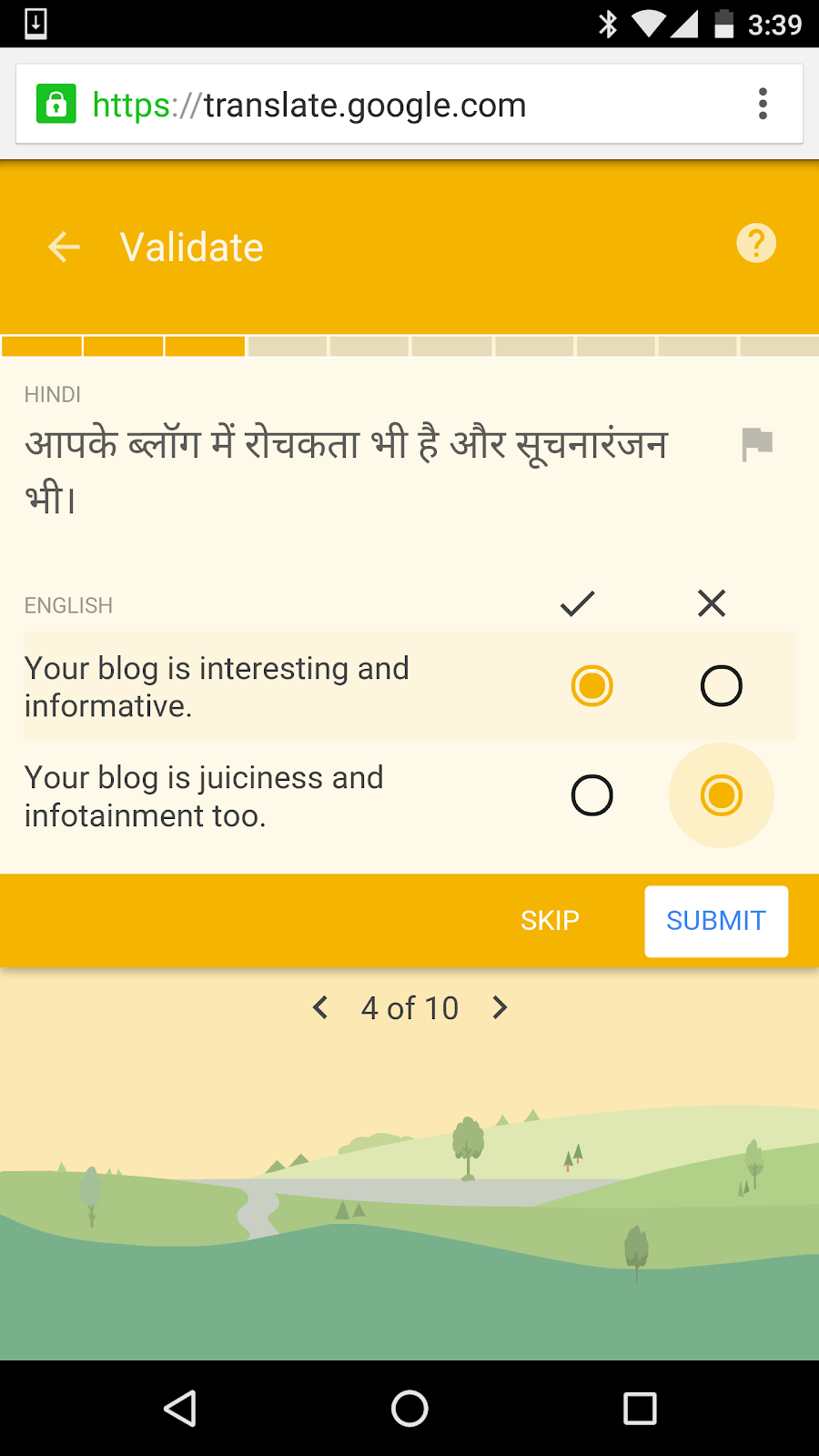Open the recent apps button
819x1456 pixels.
pos(640,1409)
